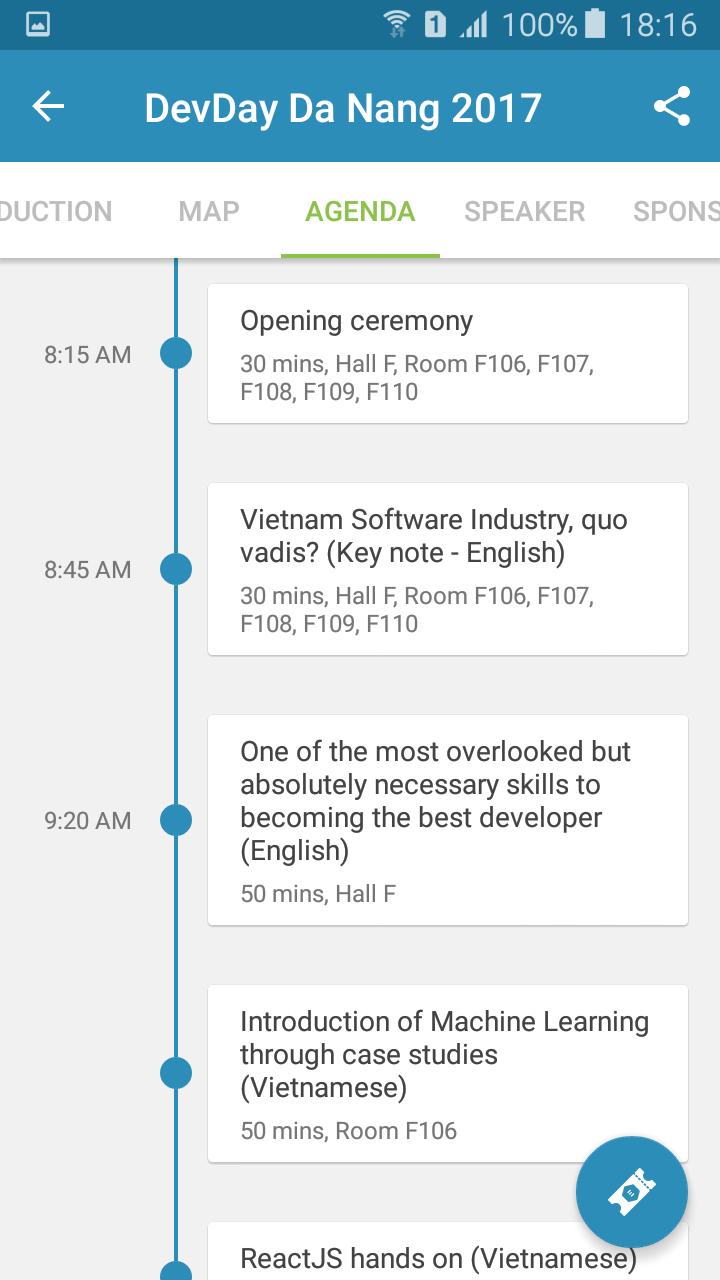The height and width of the screenshot is (1280, 720).
Task: View the Vietnam Software Industry keynote details
Action: (x=447, y=569)
